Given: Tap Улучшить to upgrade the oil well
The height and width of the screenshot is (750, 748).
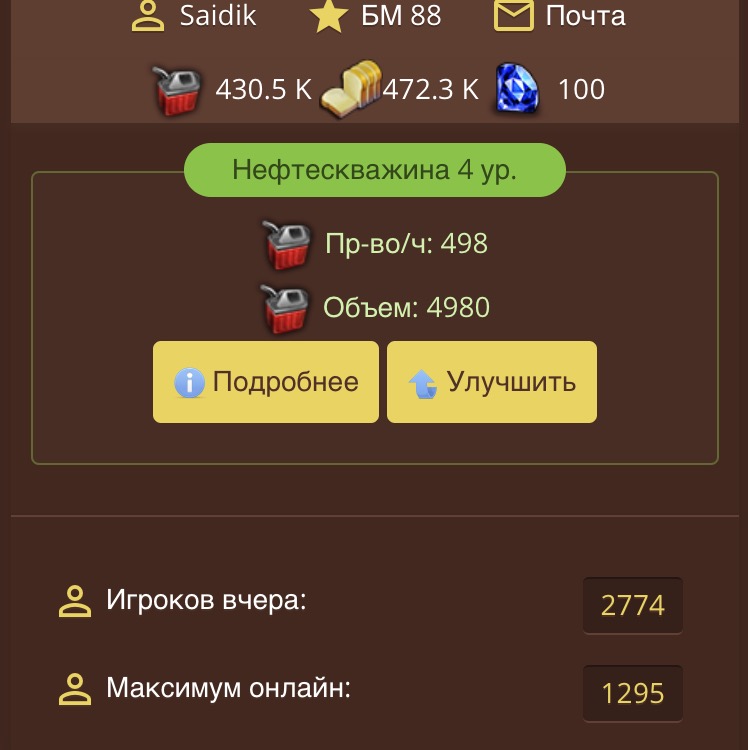Looking at the screenshot, I should [492, 382].
